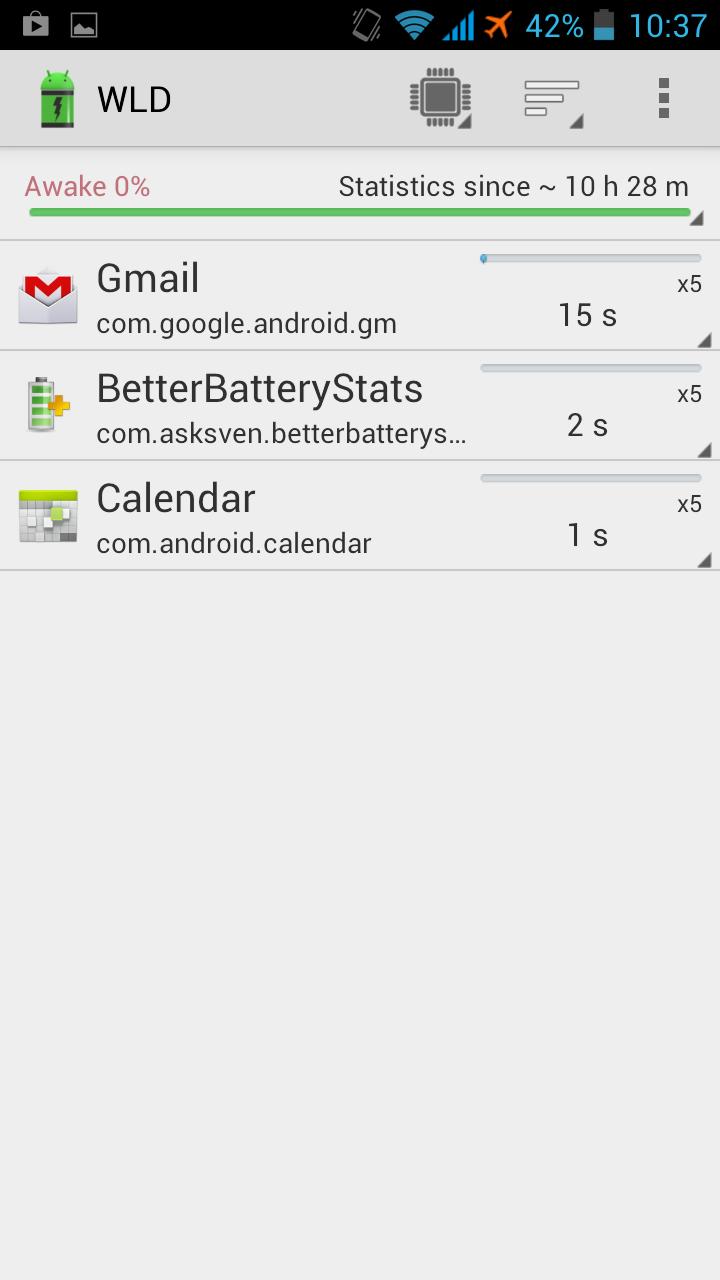Open the BetterBatteryStats entry
The image size is (720, 1280).
360,406
